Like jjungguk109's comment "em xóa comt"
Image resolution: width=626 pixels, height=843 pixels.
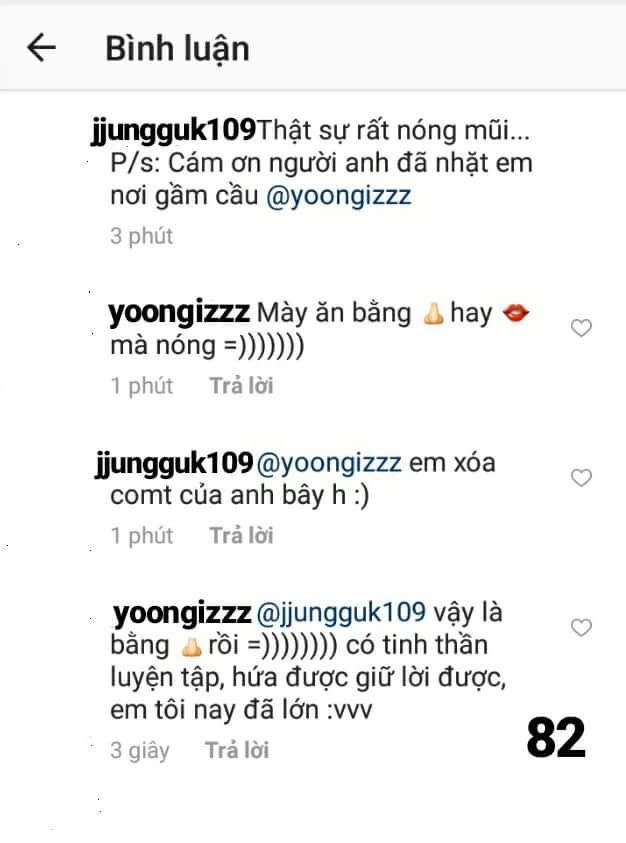pos(581,478)
